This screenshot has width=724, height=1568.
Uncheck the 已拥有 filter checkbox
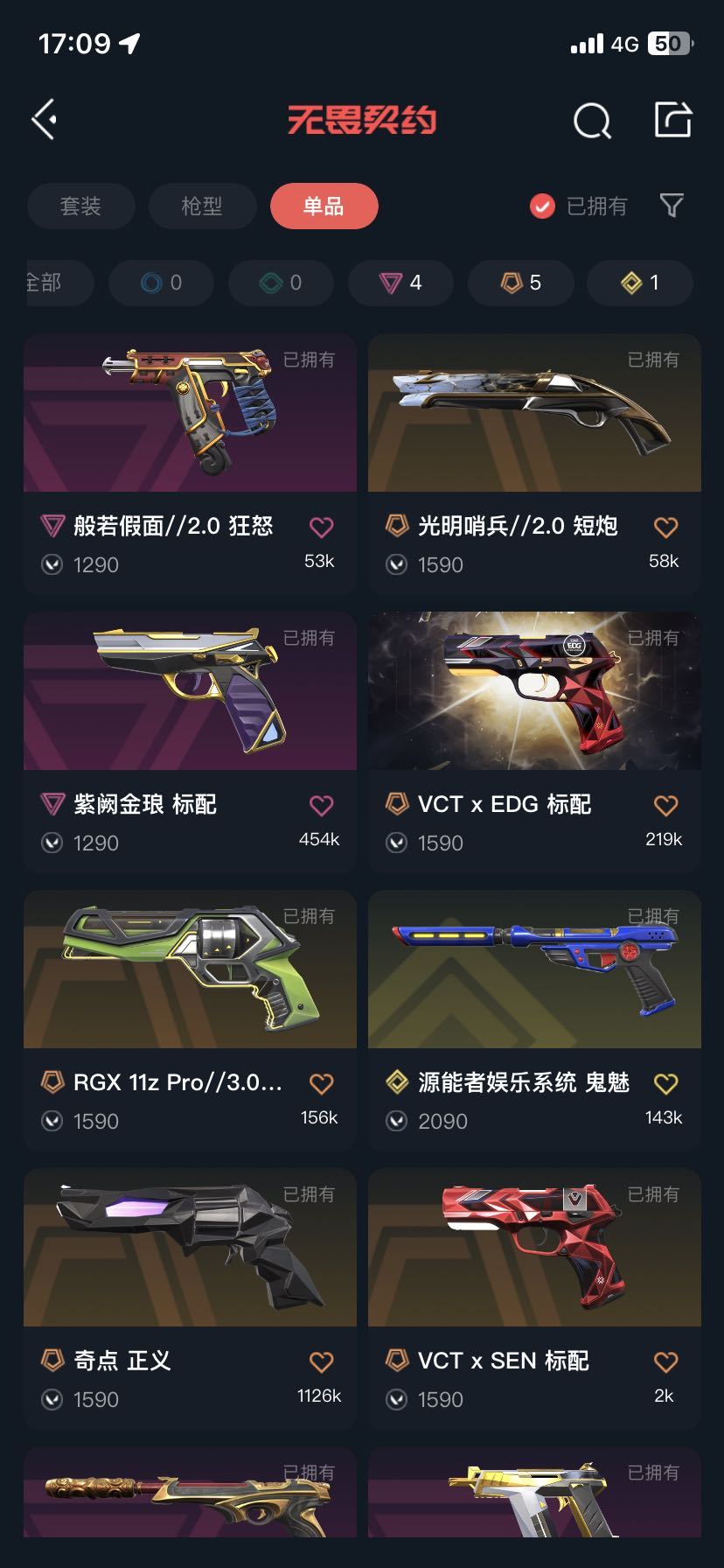pos(542,206)
